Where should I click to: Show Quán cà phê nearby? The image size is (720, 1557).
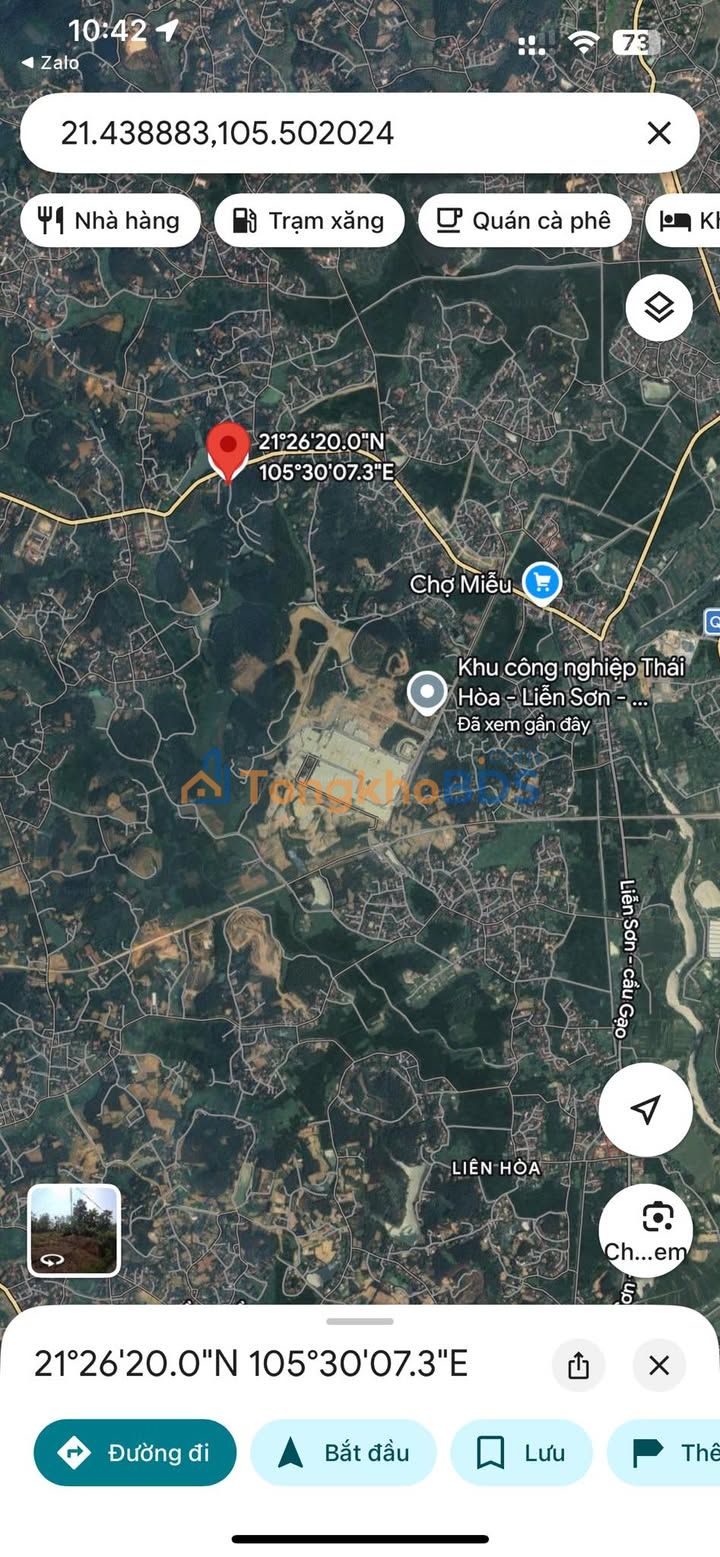[x=524, y=220]
